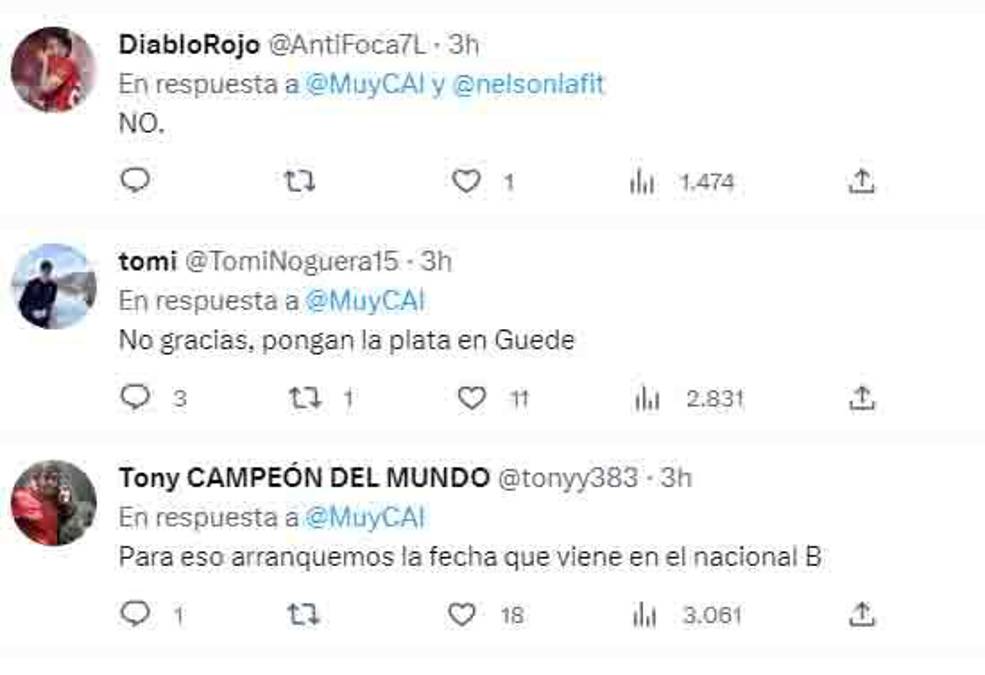The image size is (985, 675).
Task: Like DiabloRojo's "NO." tweet
Action: pyautogui.click(x=466, y=182)
